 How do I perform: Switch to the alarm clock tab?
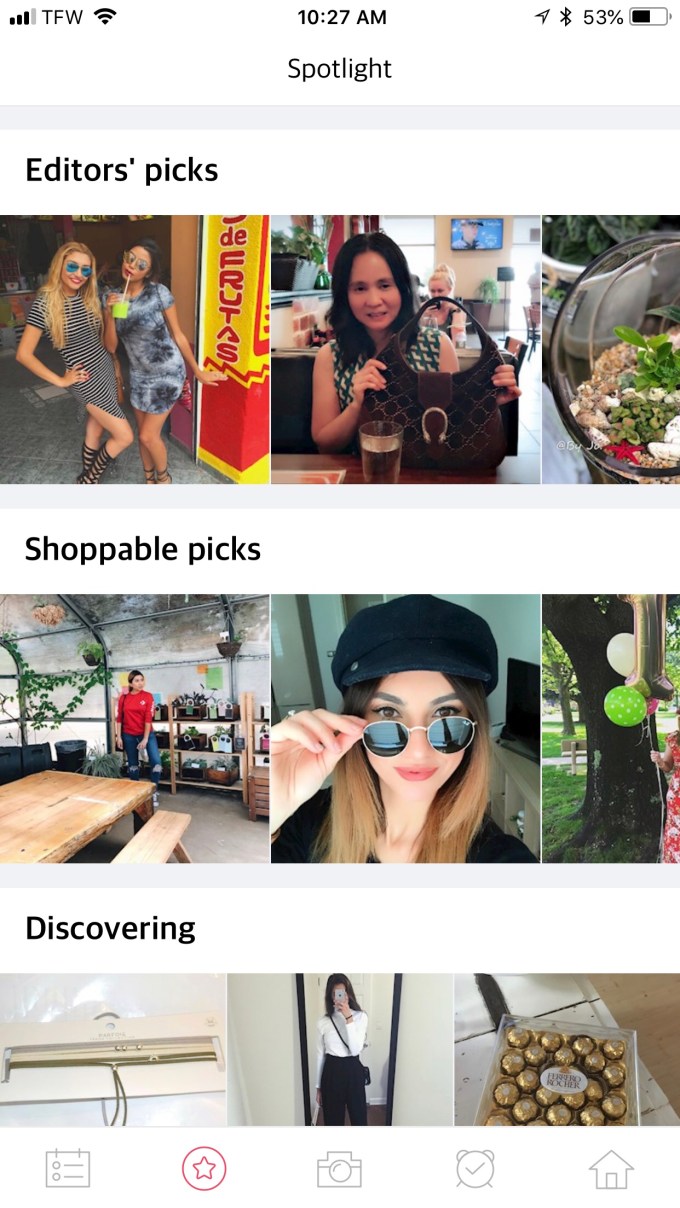point(475,1168)
